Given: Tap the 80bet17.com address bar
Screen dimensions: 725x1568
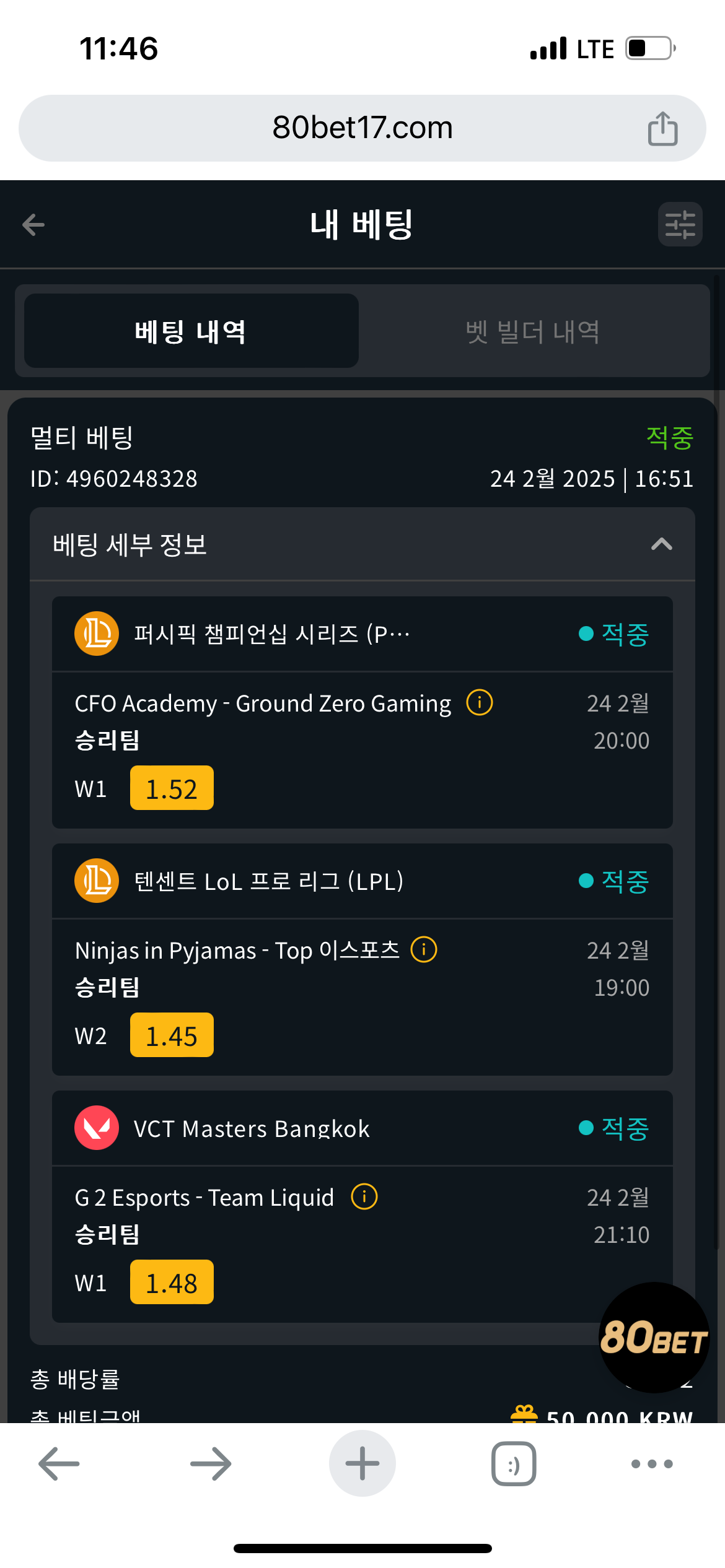Looking at the screenshot, I should [362, 128].
